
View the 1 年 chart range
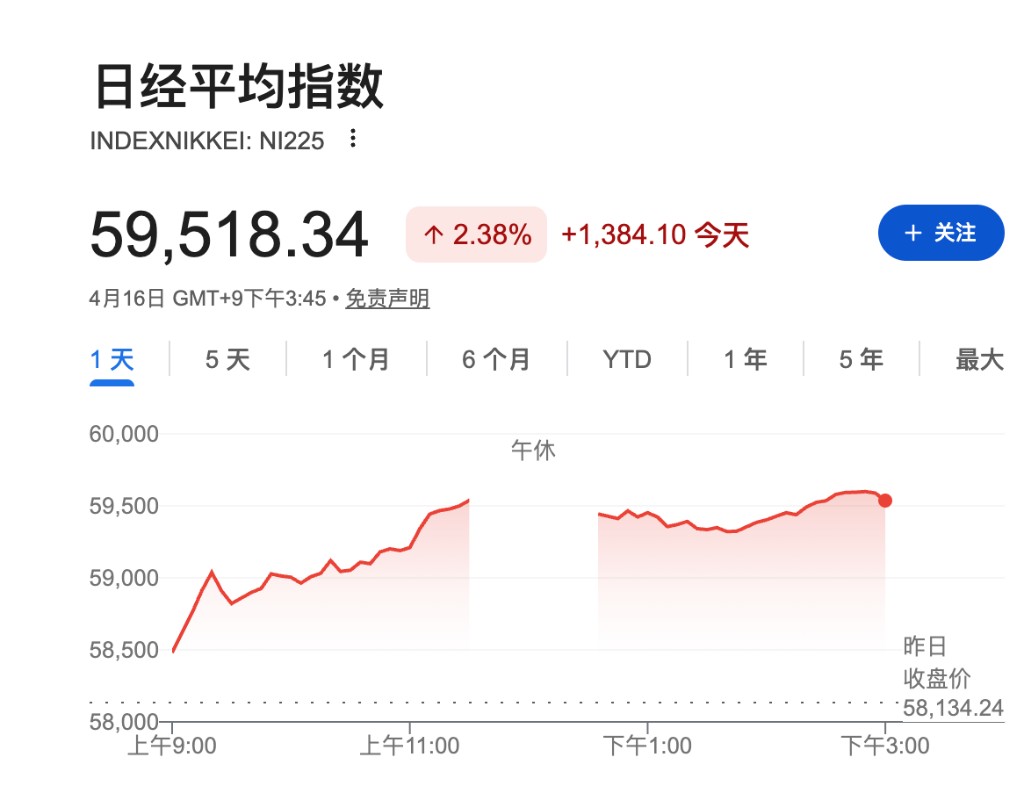[x=745, y=360]
